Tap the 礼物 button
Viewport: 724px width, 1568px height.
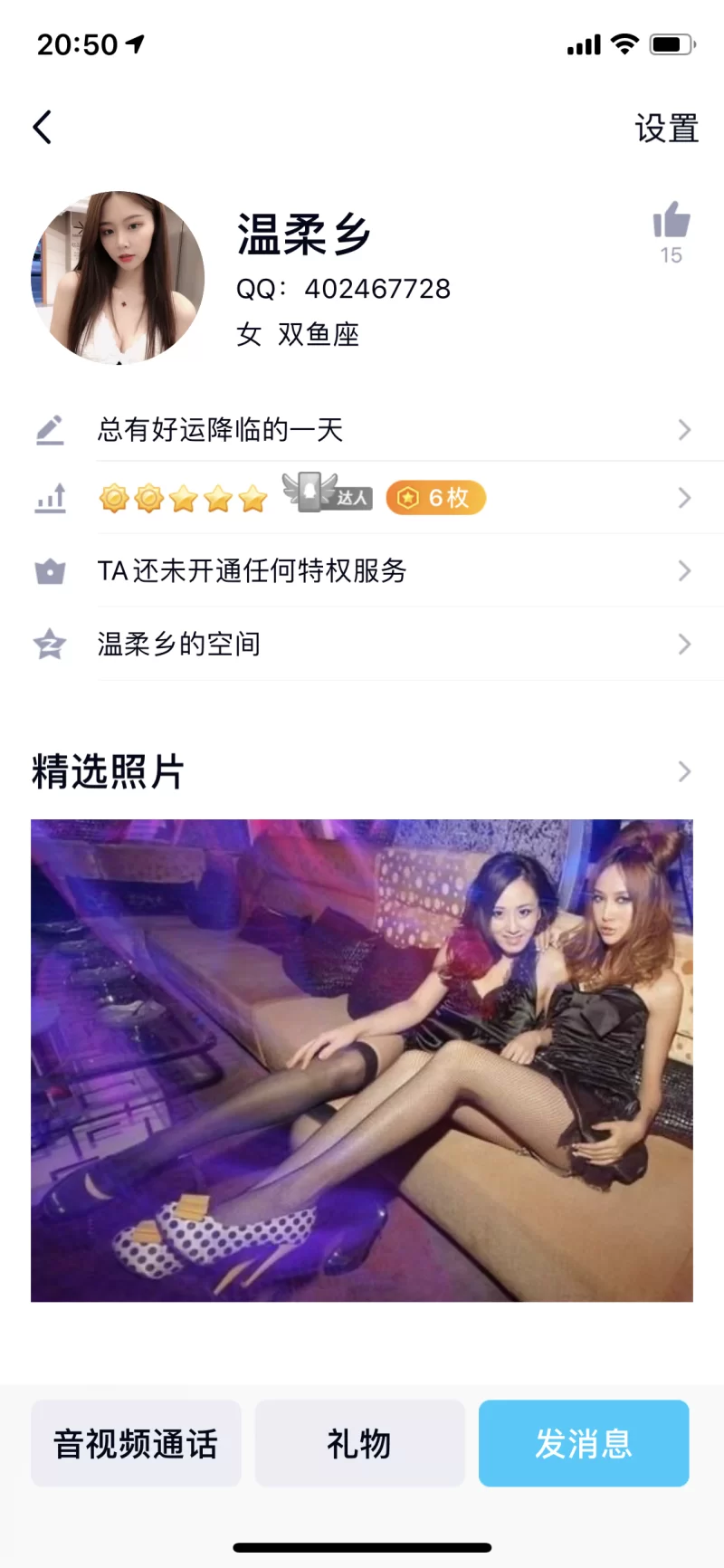[x=359, y=1443]
